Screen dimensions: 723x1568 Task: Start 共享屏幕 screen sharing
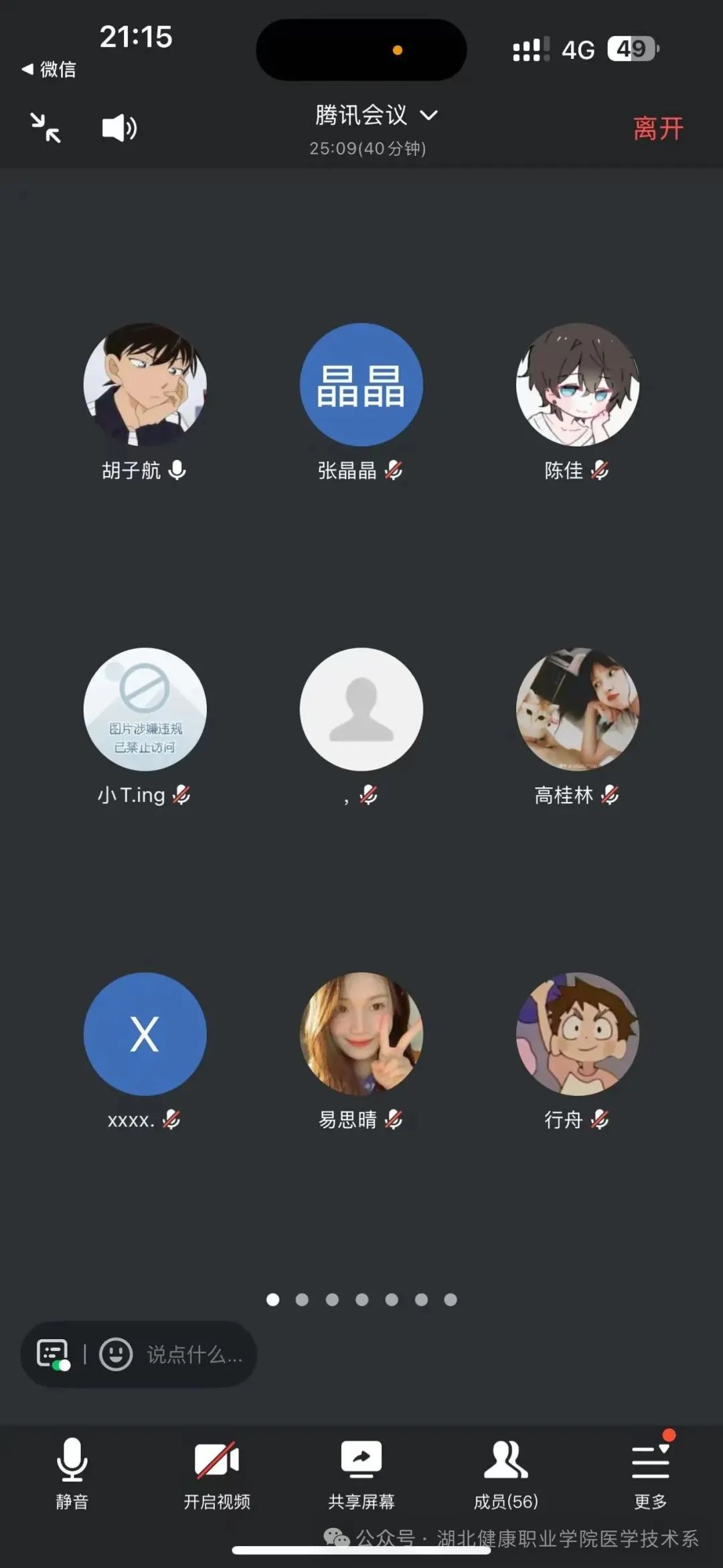[361, 1473]
